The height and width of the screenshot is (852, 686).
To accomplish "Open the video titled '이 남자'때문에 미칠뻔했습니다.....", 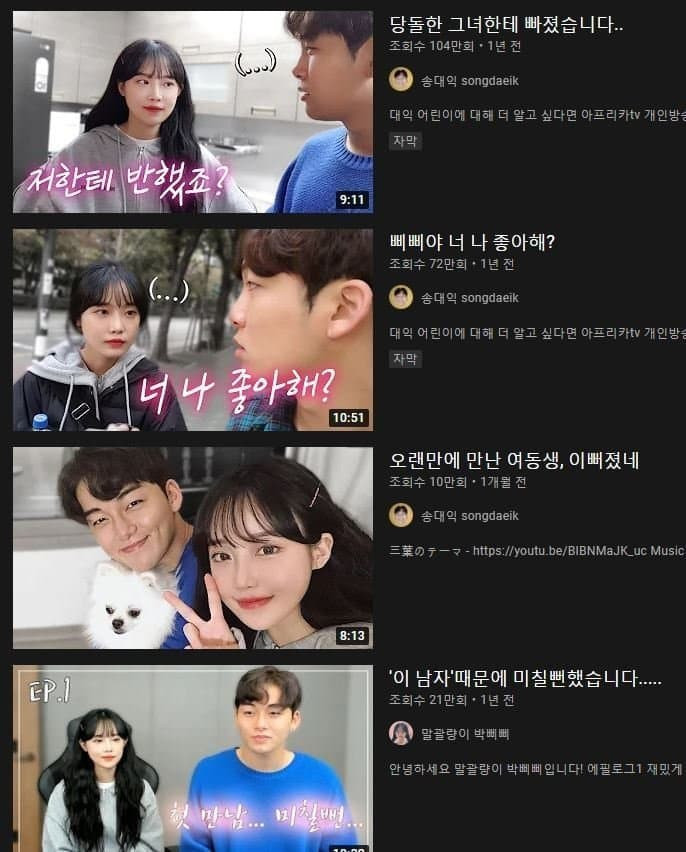I will pyautogui.click(x=525, y=678).
